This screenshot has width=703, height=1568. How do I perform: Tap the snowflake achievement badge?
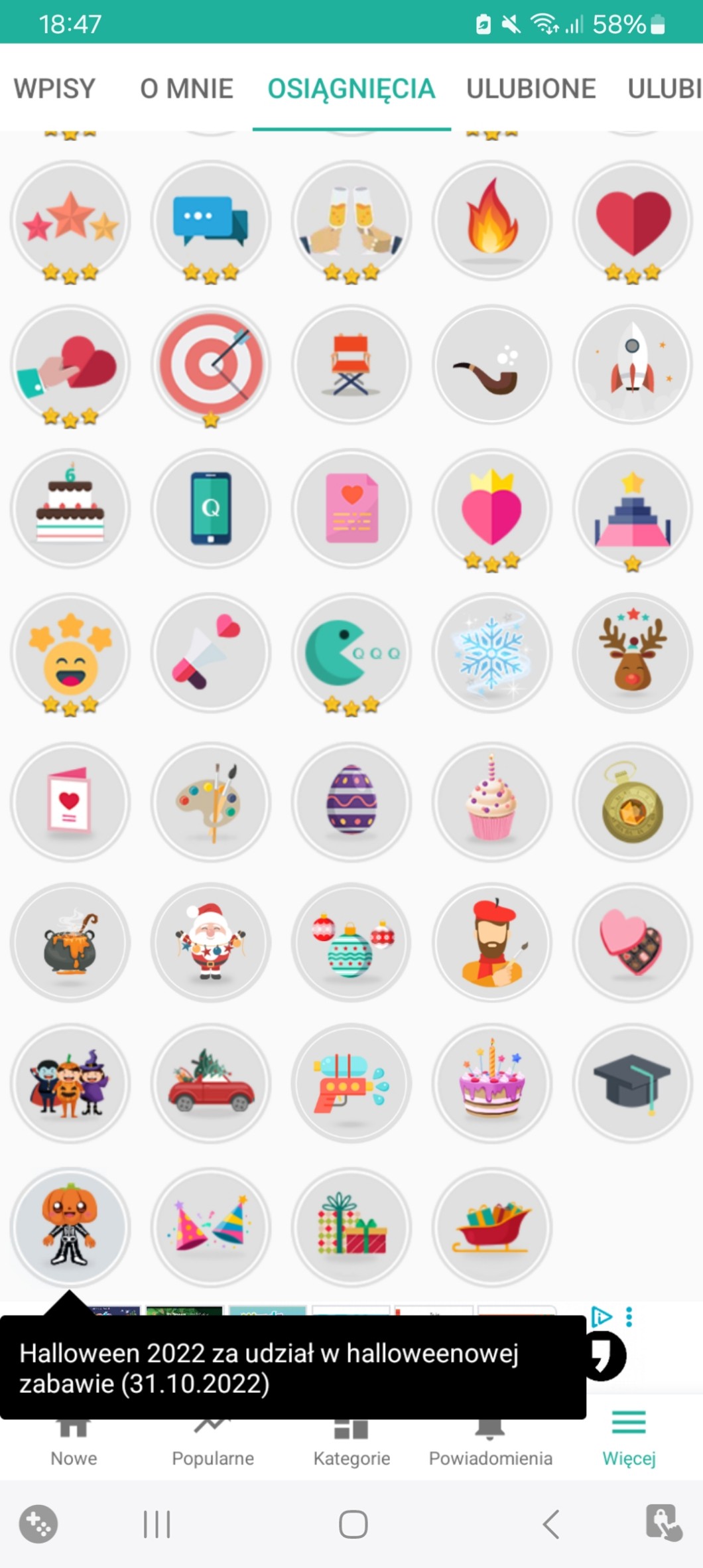click(492, 654)
